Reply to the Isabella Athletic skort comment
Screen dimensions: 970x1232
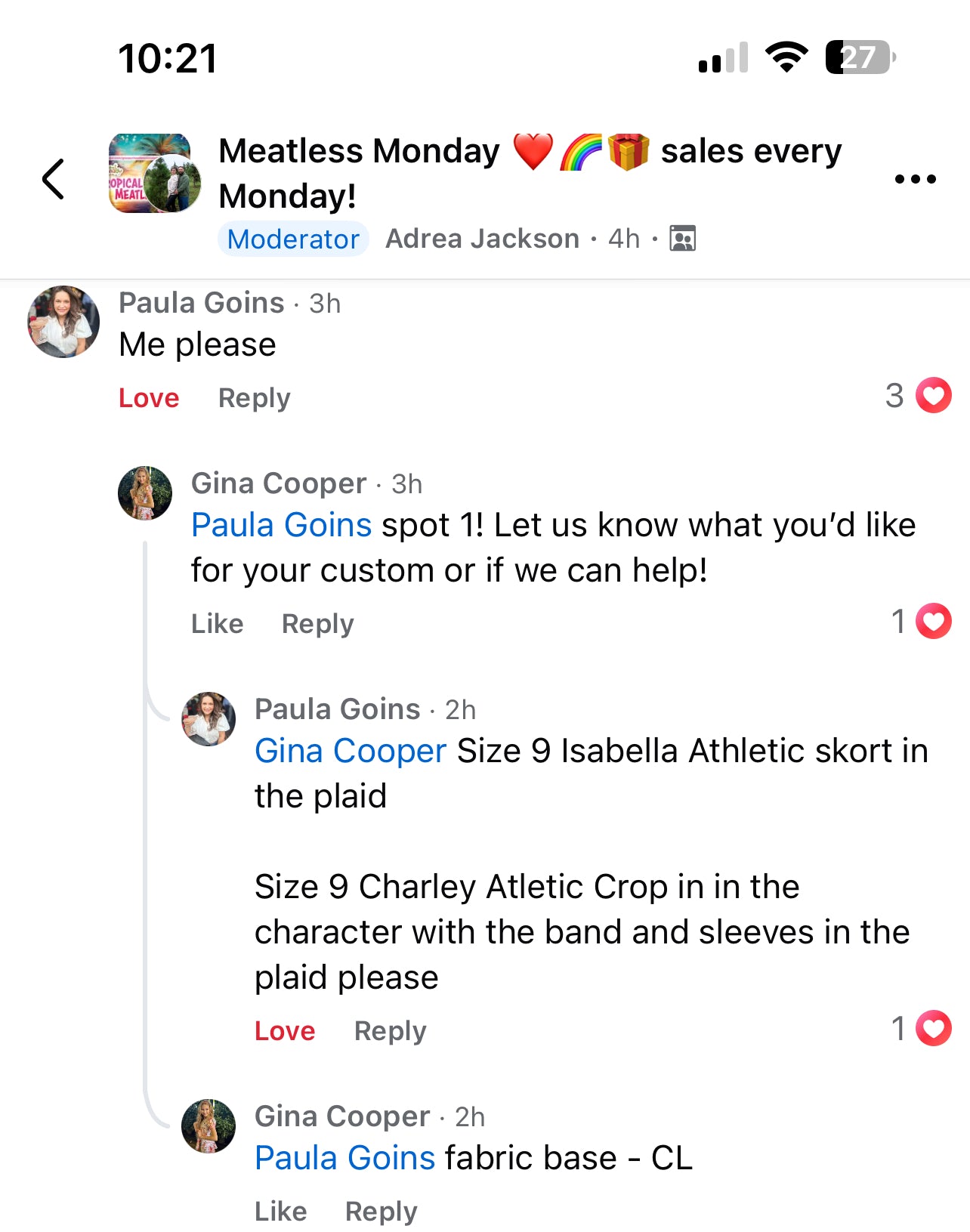tap(390, 1030)
